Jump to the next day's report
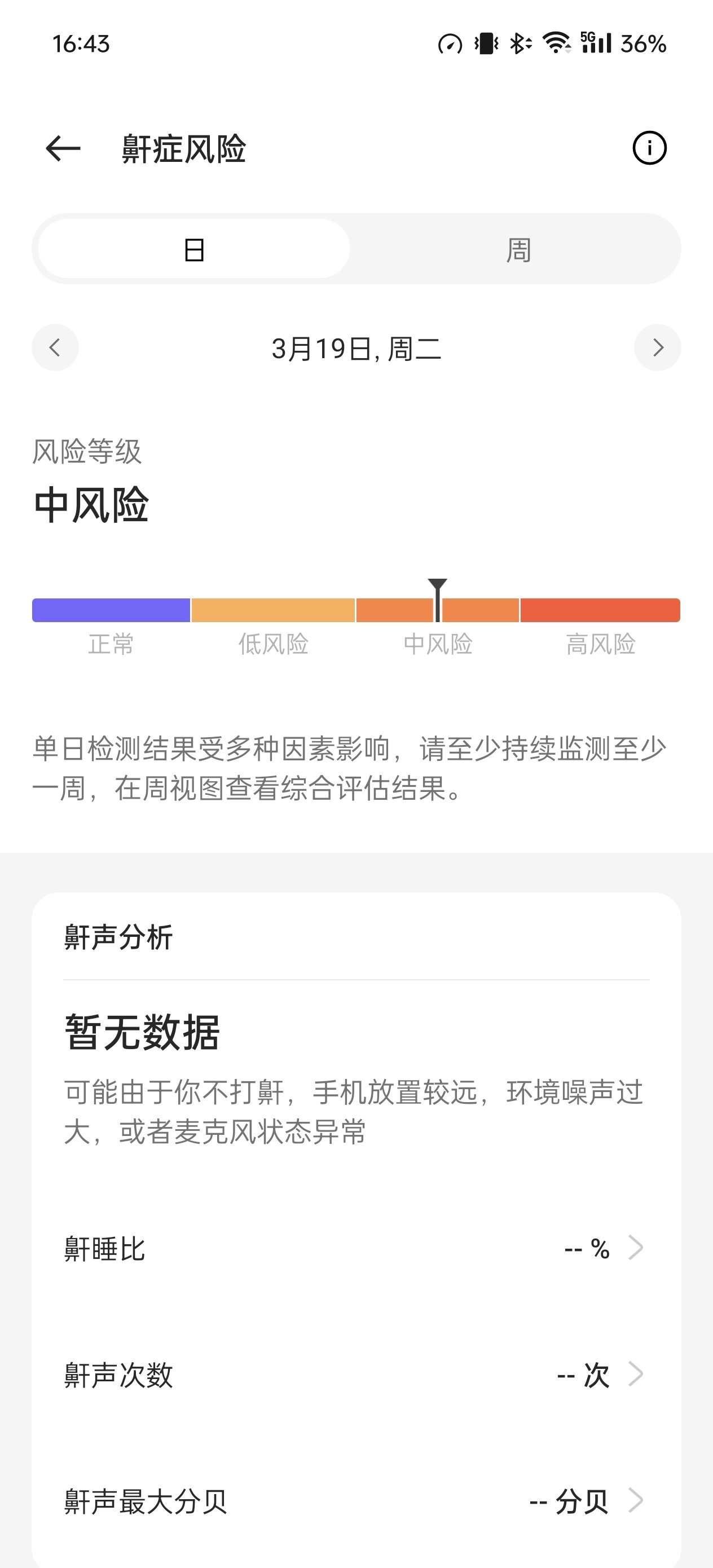This screenshot has width=713, height=1568. click(x=657, y=347)
